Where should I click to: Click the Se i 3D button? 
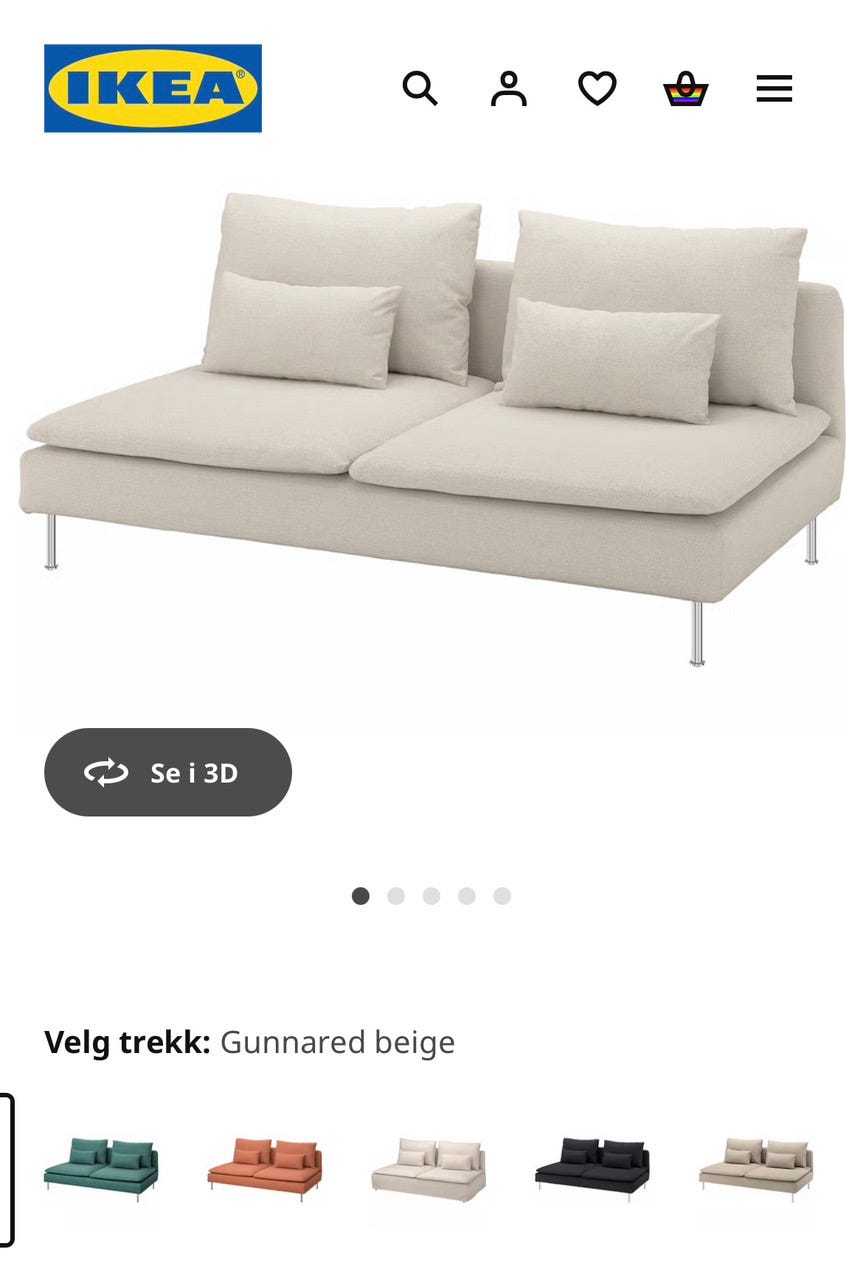tap(166, 772)
